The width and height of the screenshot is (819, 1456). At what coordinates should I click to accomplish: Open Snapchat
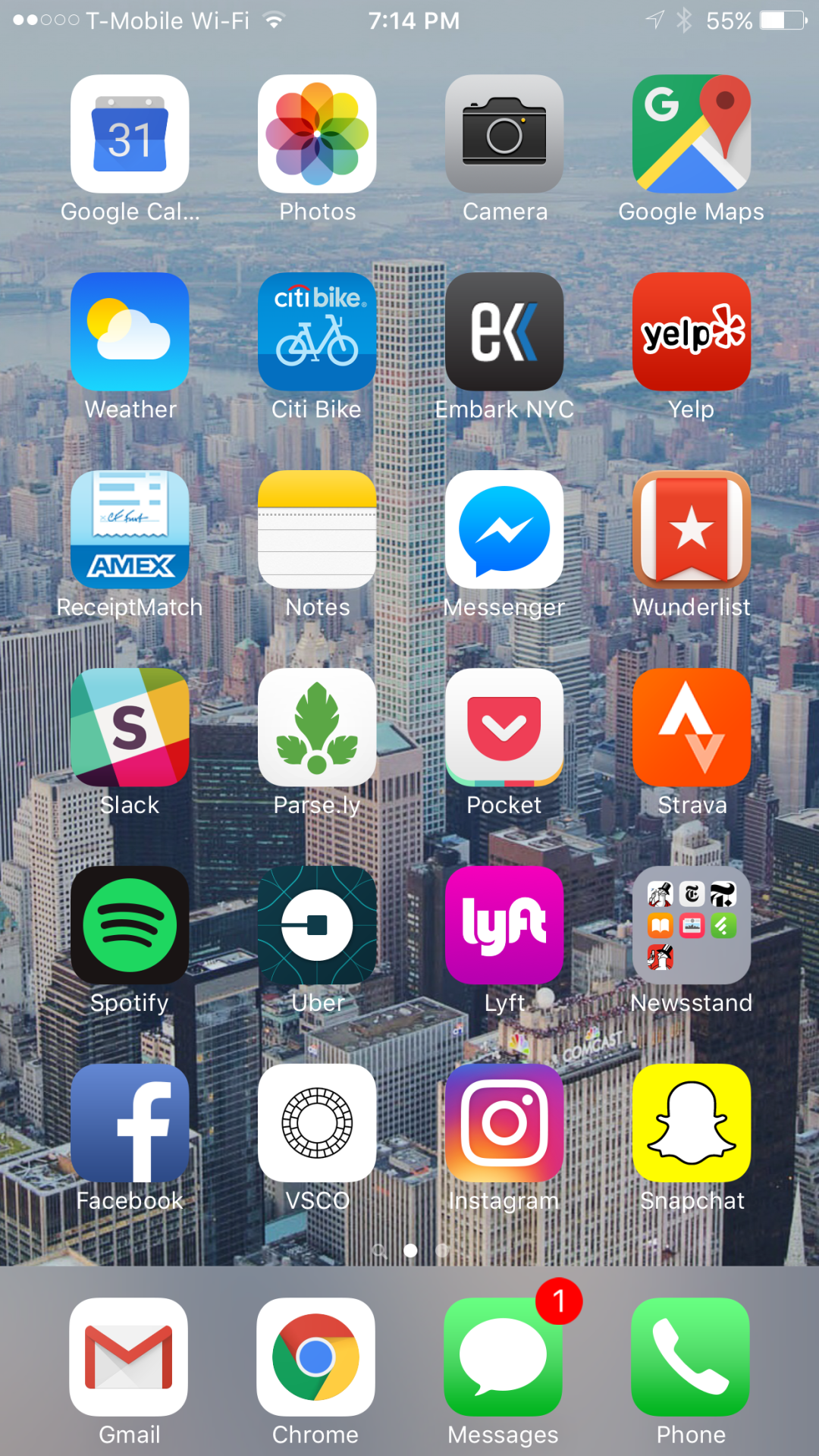[x=691, y=1122]
